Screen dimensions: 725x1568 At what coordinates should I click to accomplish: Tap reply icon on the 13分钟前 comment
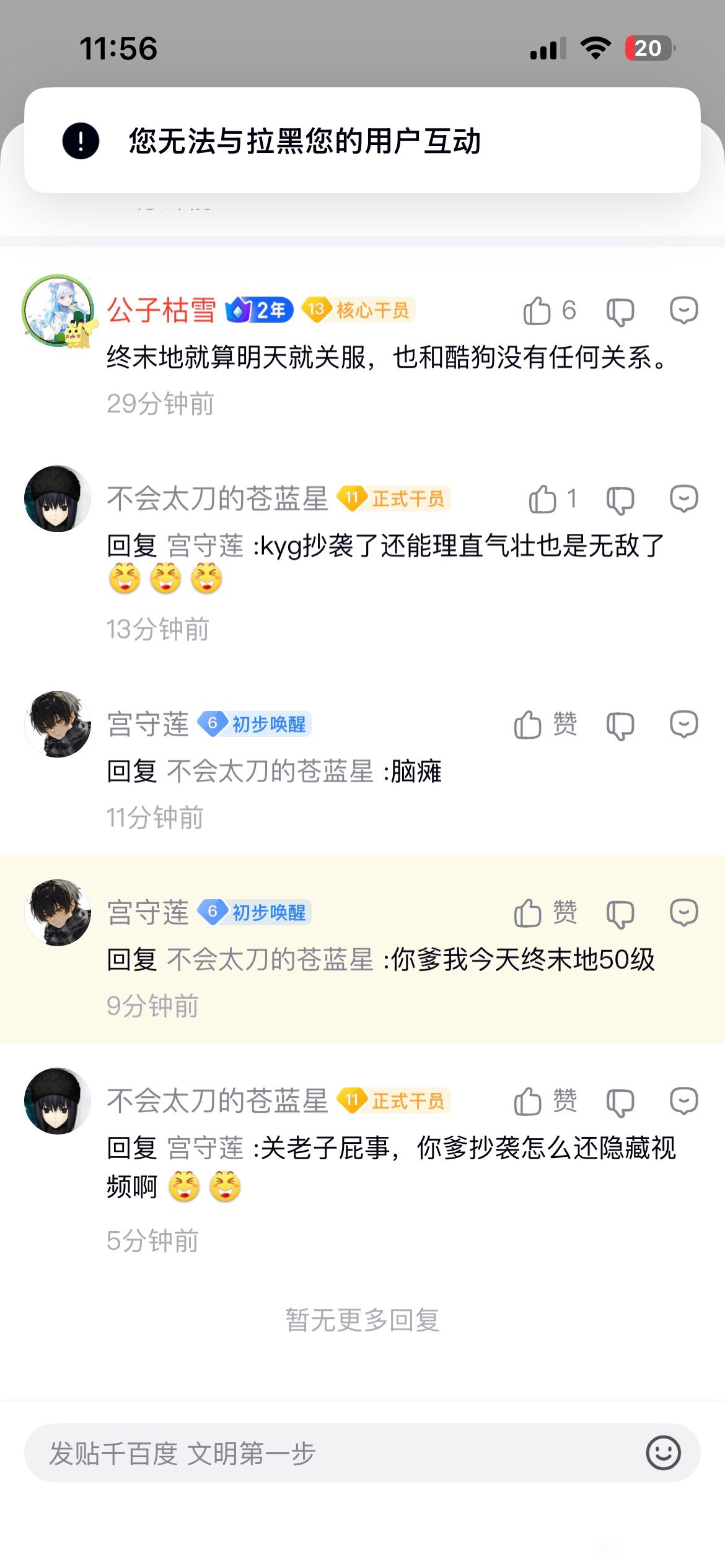point(684,499)
